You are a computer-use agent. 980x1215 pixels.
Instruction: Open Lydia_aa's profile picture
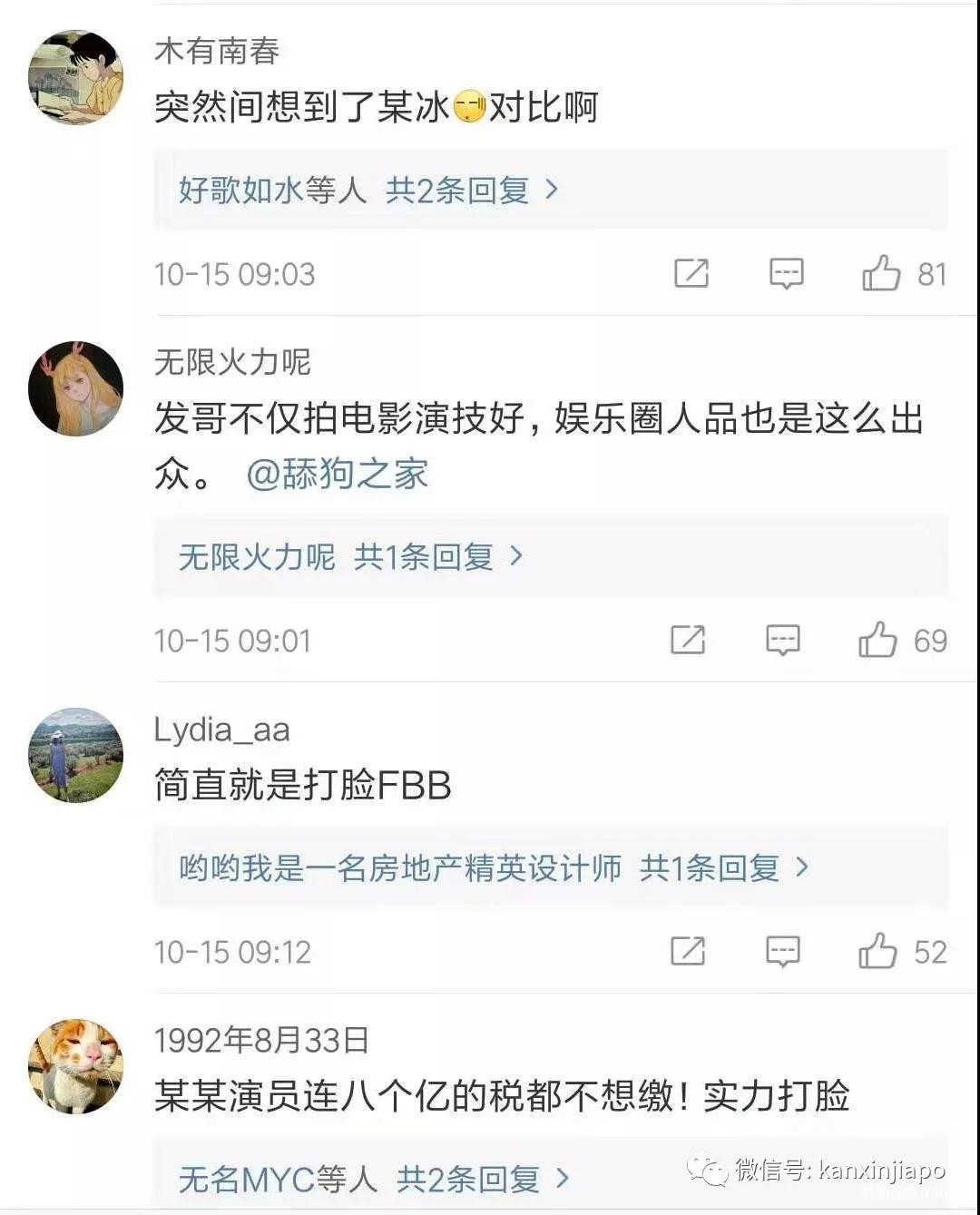click(x=76, y=755)
